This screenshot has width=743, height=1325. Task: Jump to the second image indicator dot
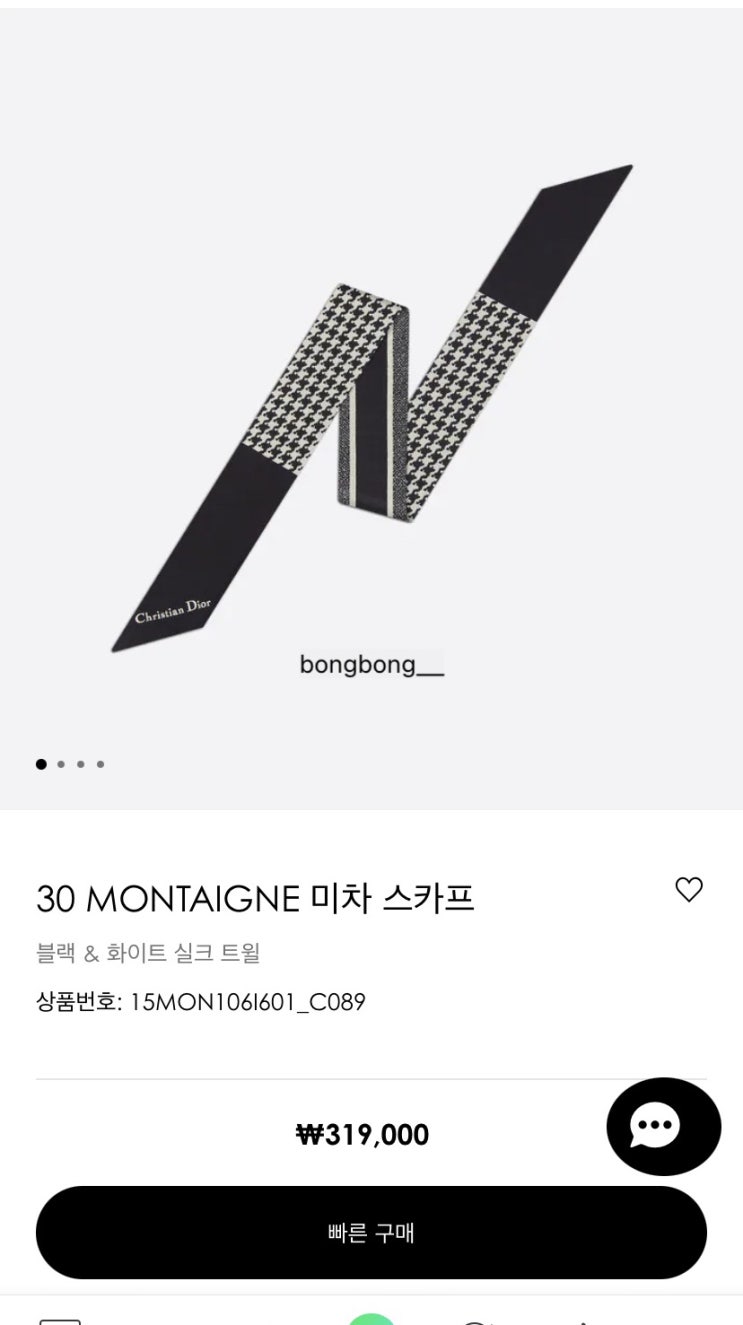pyautogui.click(x=61, y=764)
